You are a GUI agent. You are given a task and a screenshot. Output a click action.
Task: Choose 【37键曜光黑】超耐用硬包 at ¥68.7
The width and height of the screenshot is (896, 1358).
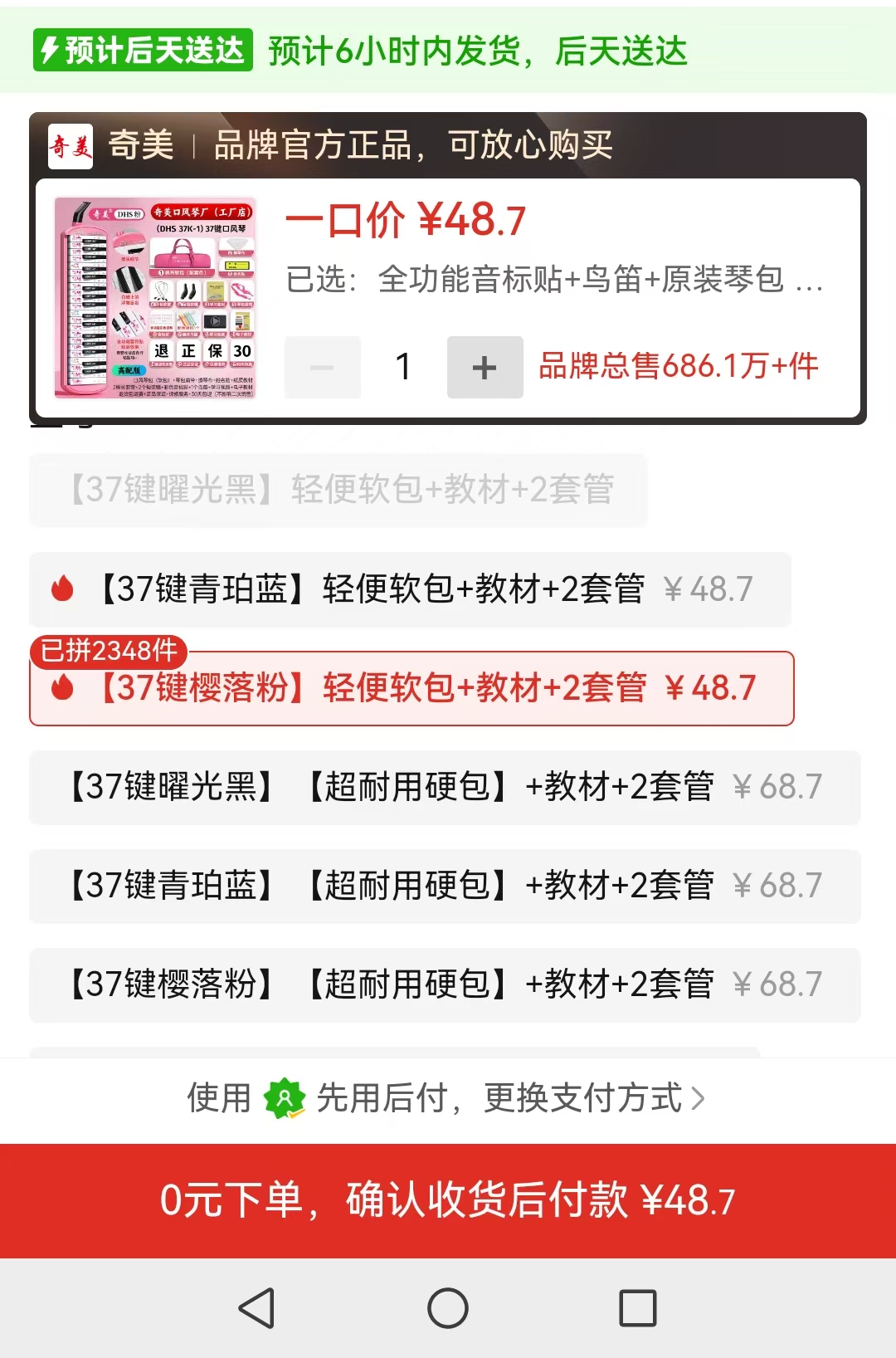click(x=445, y=787)
